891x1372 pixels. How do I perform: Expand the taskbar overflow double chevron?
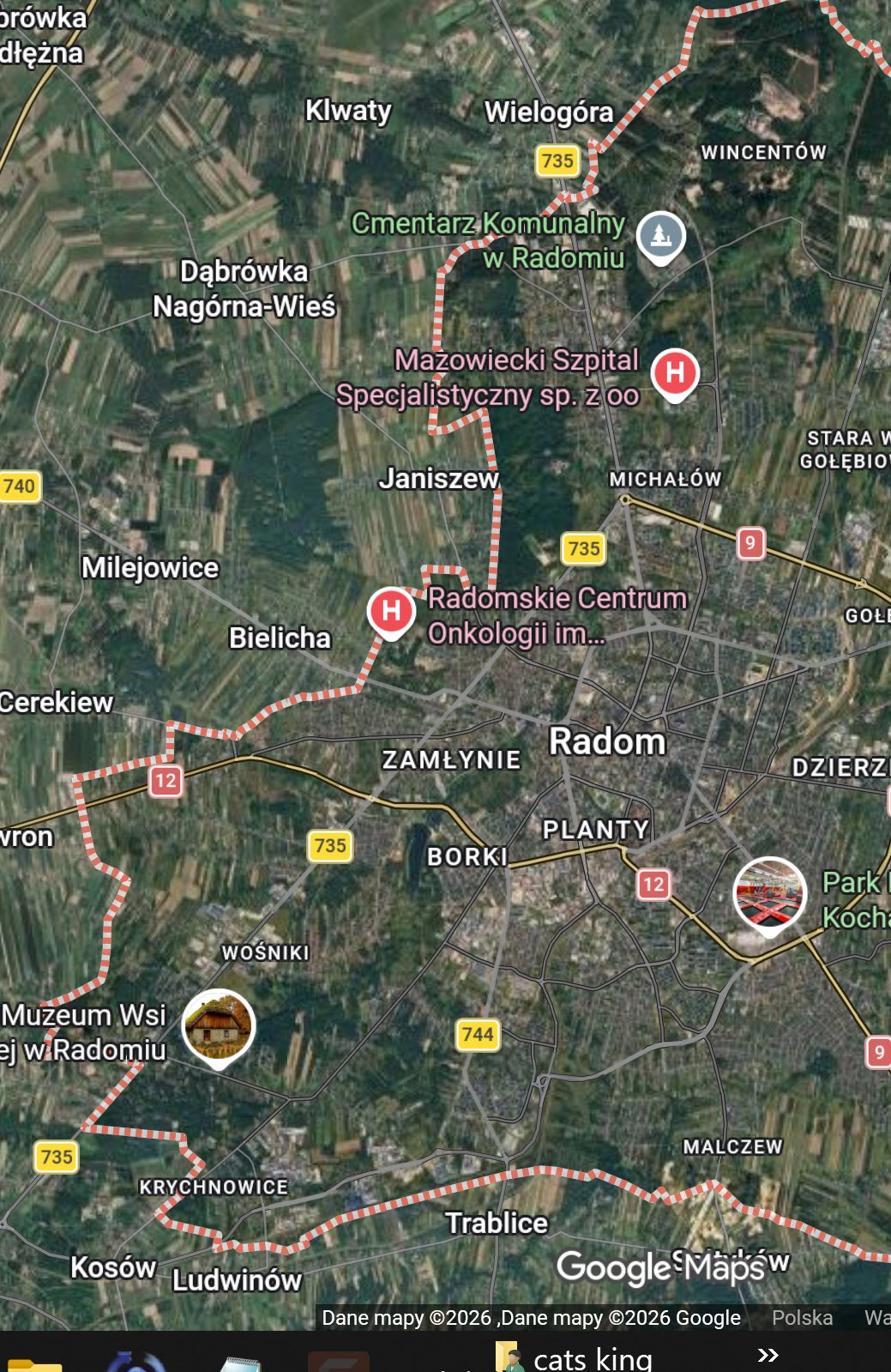pos(768,1355)
